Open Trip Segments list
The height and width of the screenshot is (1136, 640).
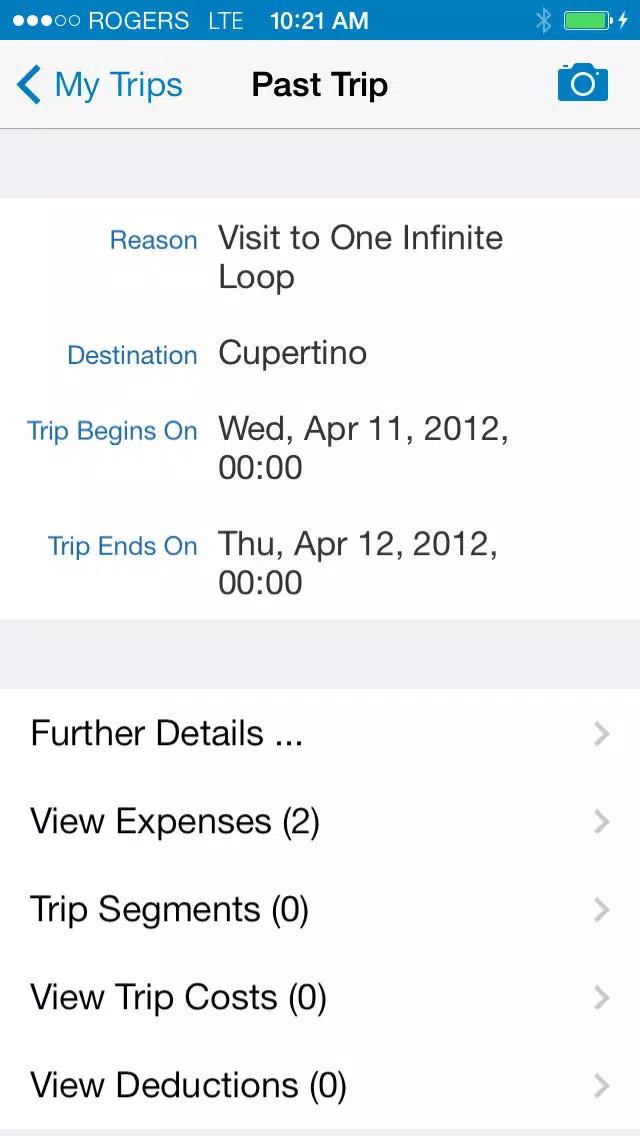click(x=320, y=910)
